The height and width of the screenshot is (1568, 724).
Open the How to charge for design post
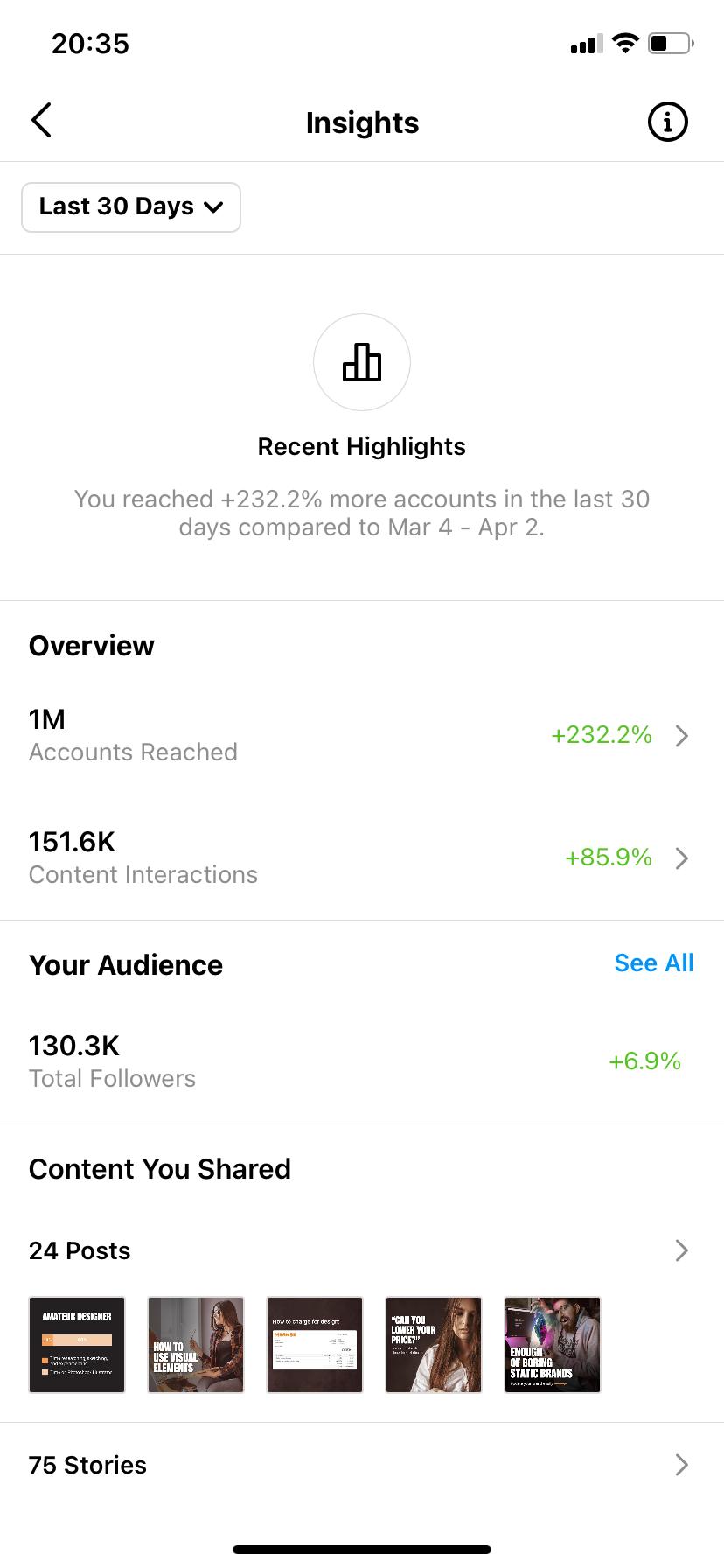pos(315,1344)
